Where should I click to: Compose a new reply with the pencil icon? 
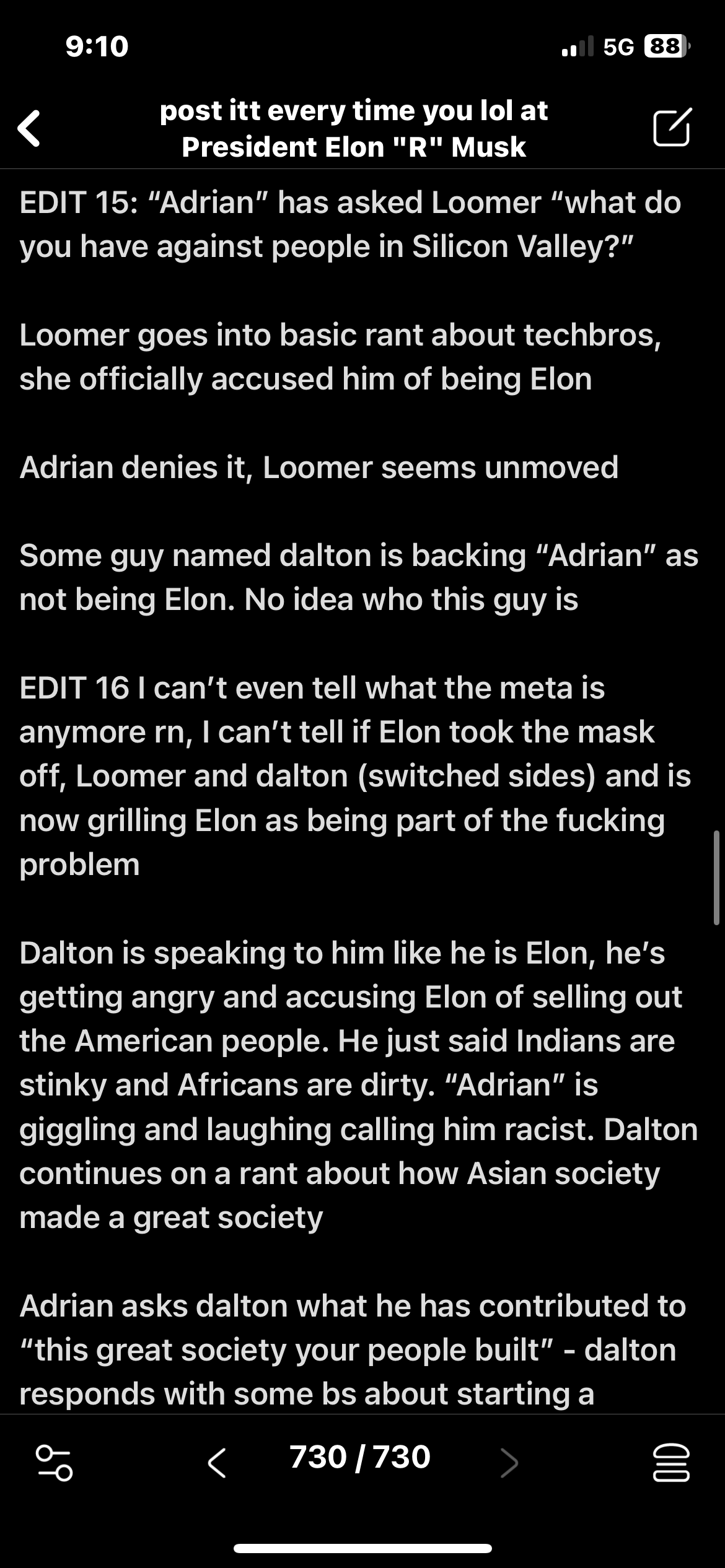(672, 128)
